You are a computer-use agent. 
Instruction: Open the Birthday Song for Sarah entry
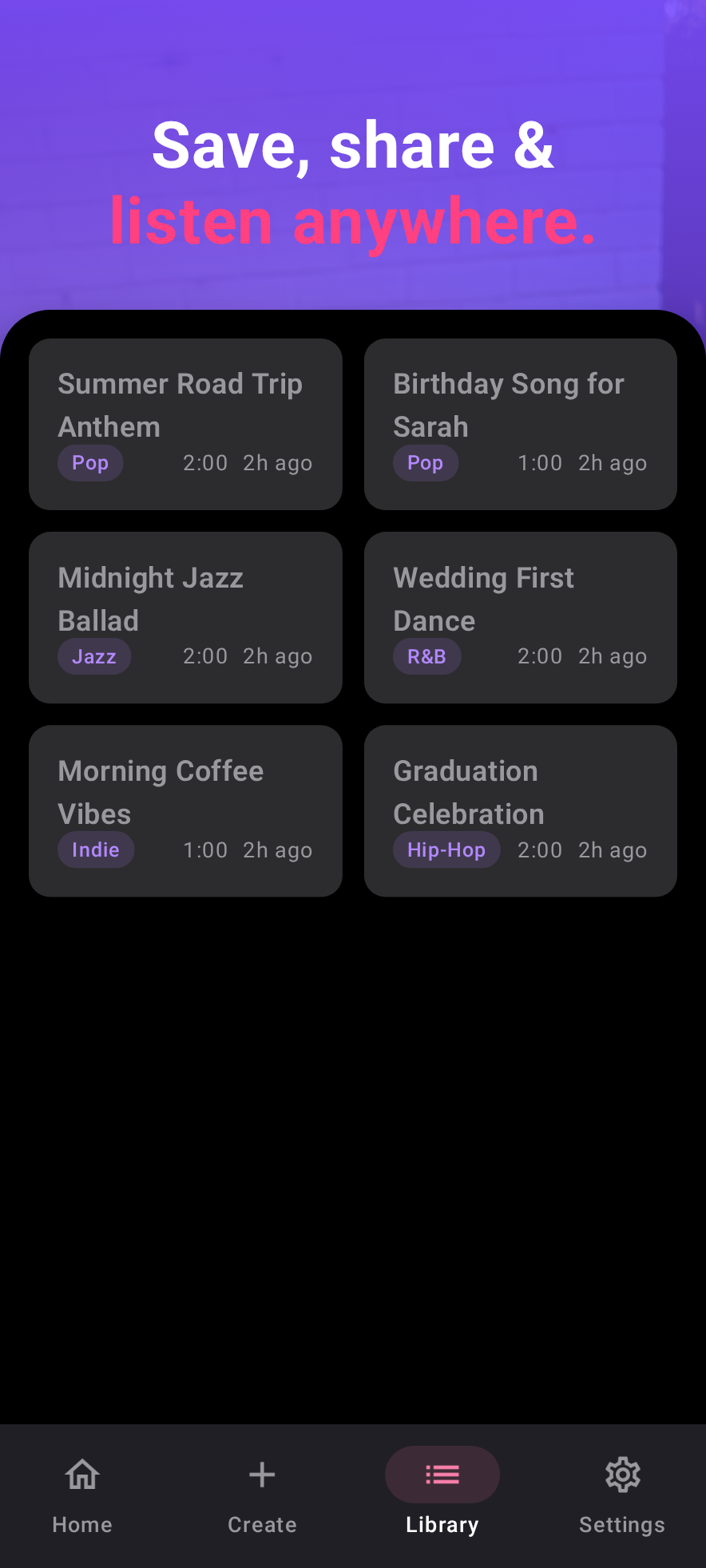(x=520, y=424)
